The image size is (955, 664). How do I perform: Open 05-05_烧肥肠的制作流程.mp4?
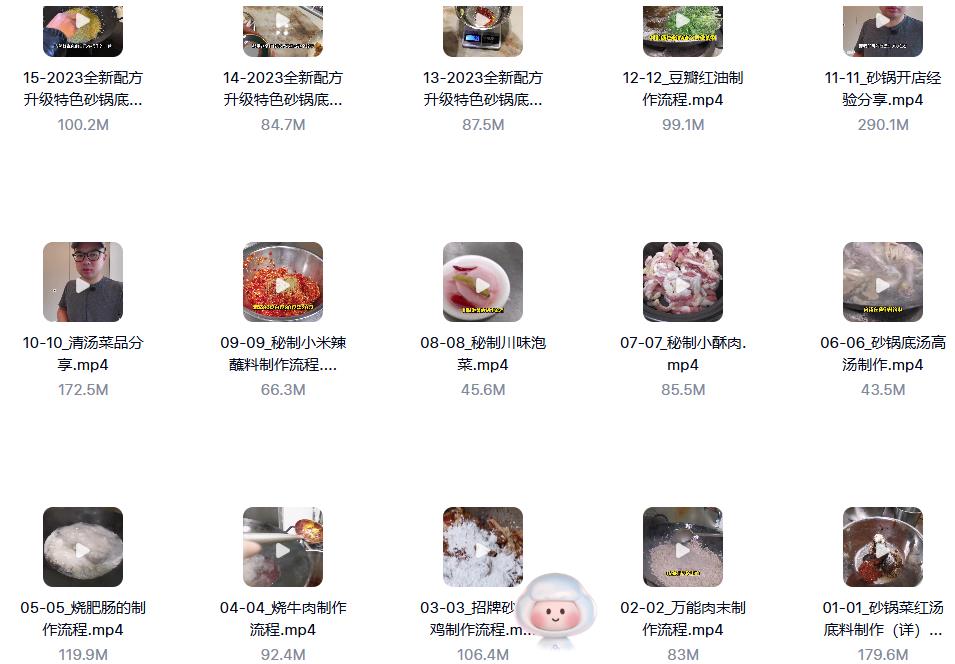83,547
